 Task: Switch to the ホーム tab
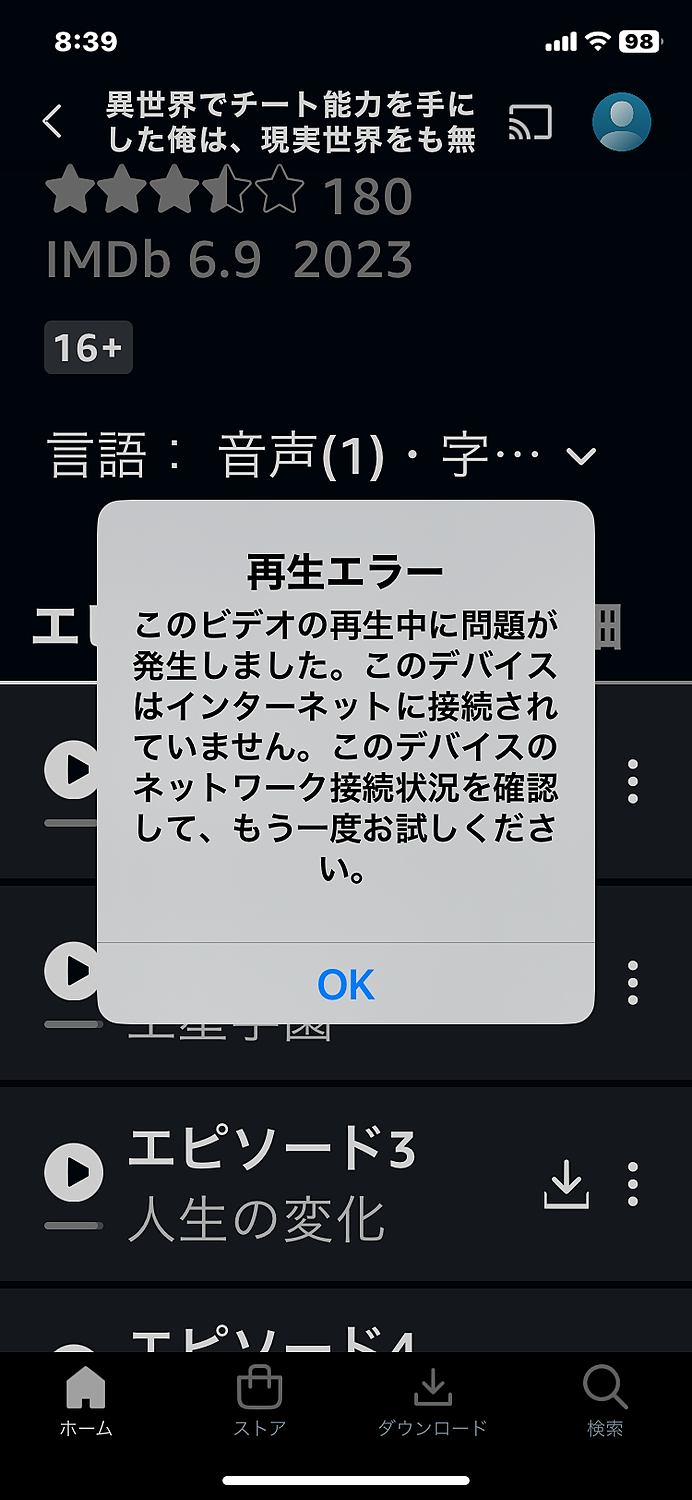coord(86,1401)
